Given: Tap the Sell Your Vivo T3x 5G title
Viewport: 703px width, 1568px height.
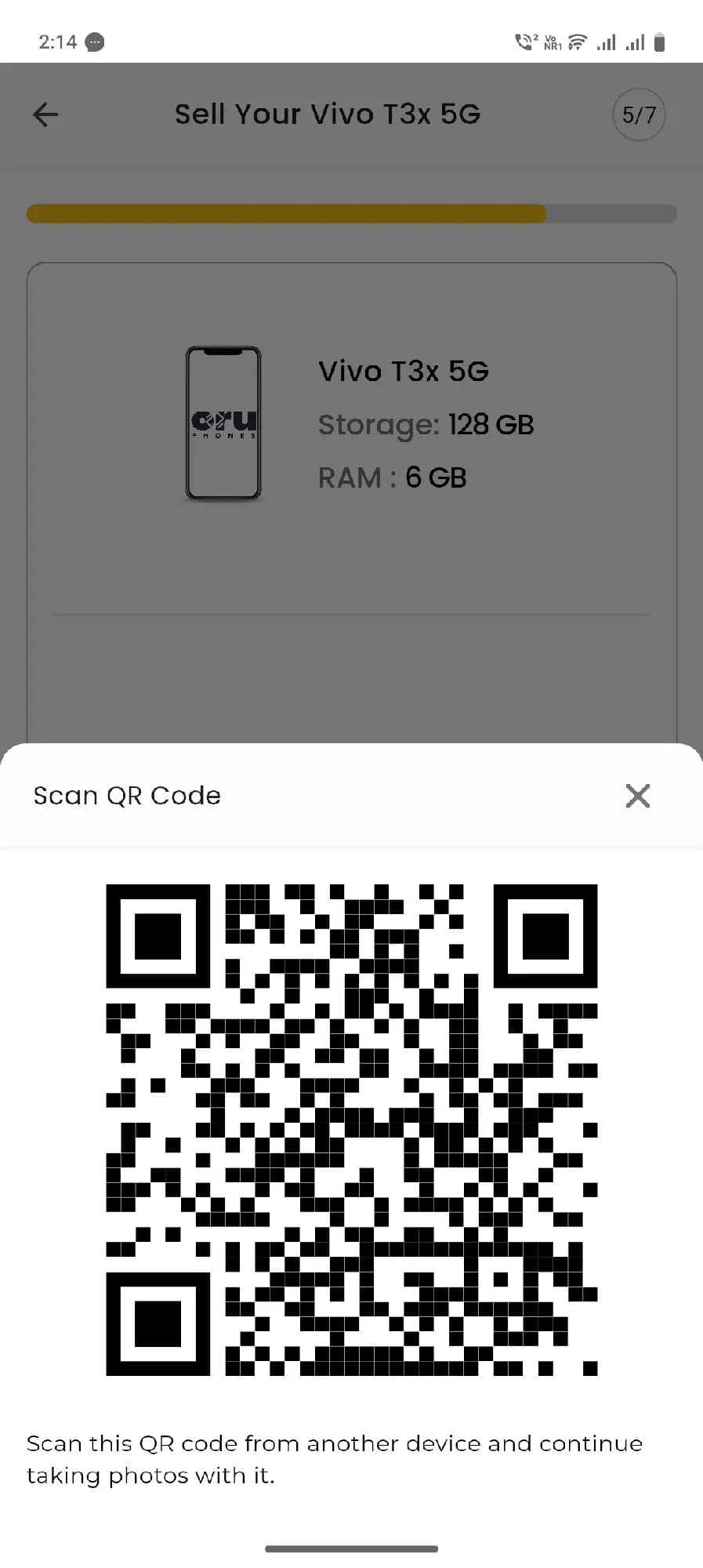Looking at the screenshot, I should (x=328, y=114).
